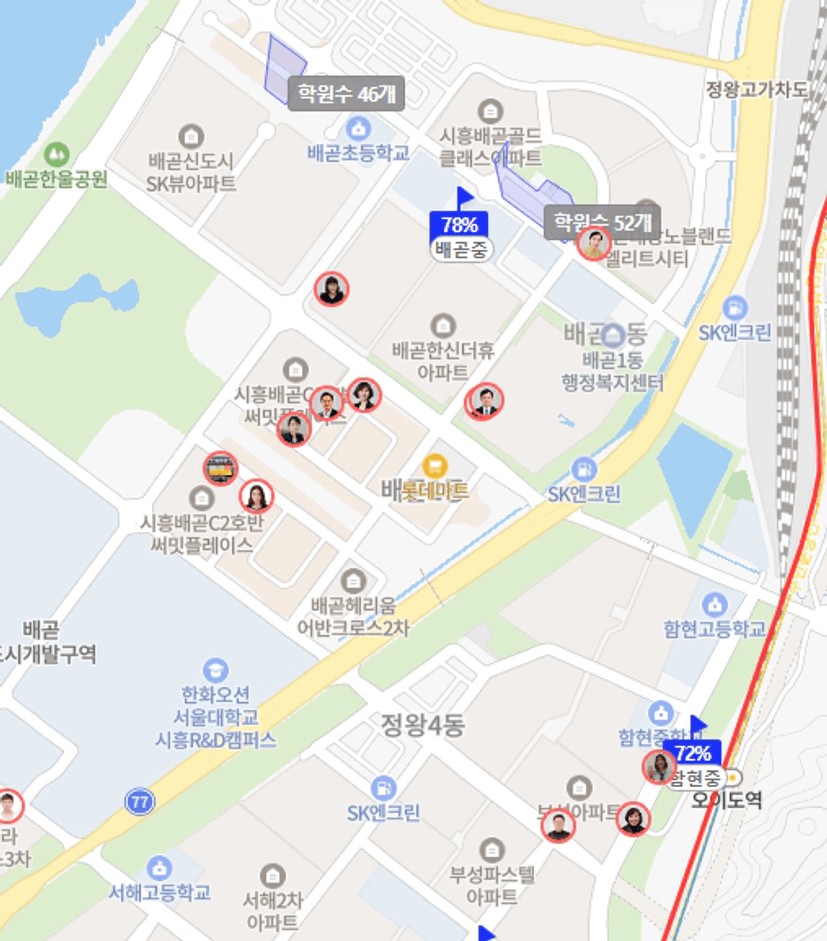Open the yellow photo marker above 시흥배곧C2호반 써밋플레이스
Screen dimensions: 827x941
point(220,467)
